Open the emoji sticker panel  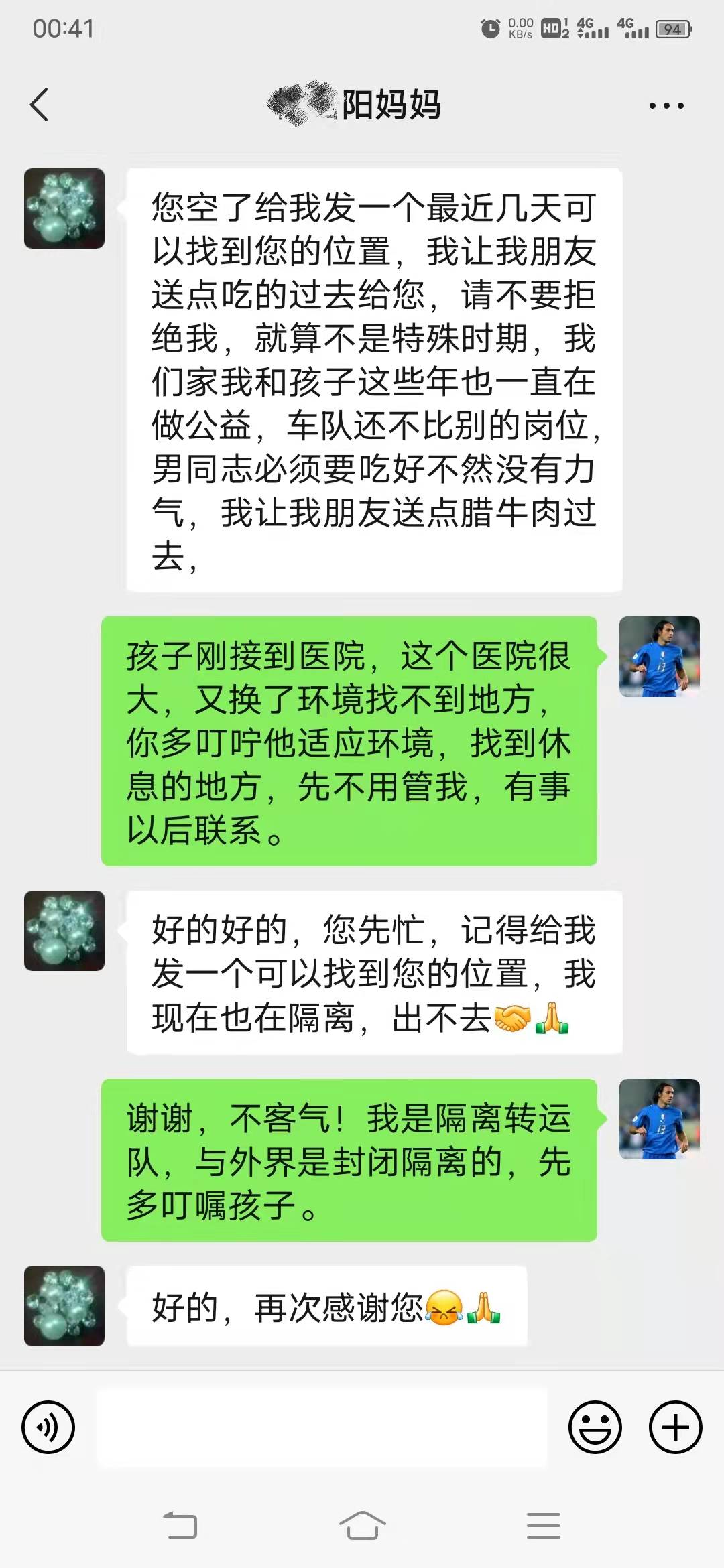pyautogui.click(x=595, y=1427)
